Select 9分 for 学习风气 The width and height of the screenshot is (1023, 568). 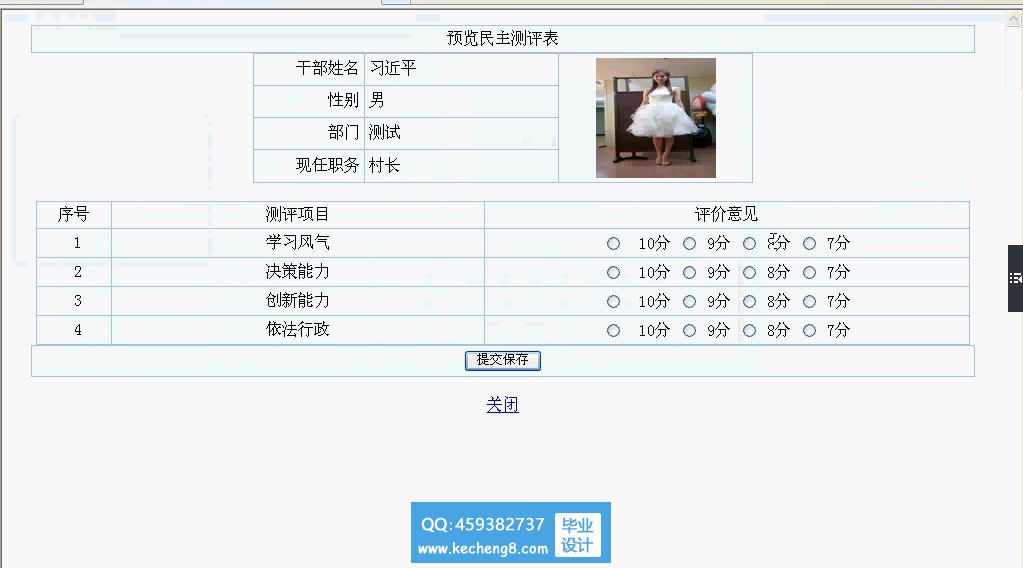click(689, 243)
